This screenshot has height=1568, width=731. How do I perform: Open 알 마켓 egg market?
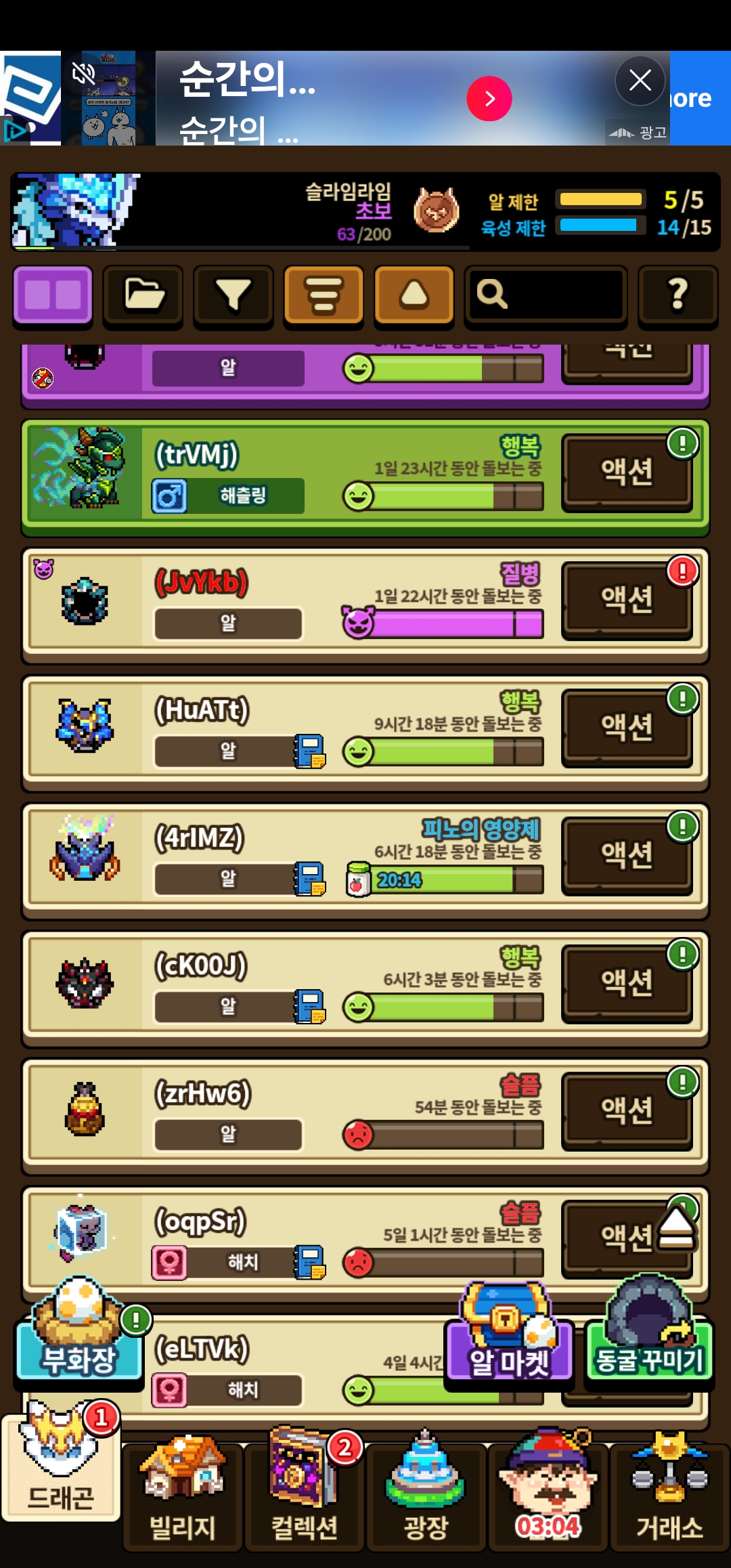pyautogui.click(x=509, y=1335)
